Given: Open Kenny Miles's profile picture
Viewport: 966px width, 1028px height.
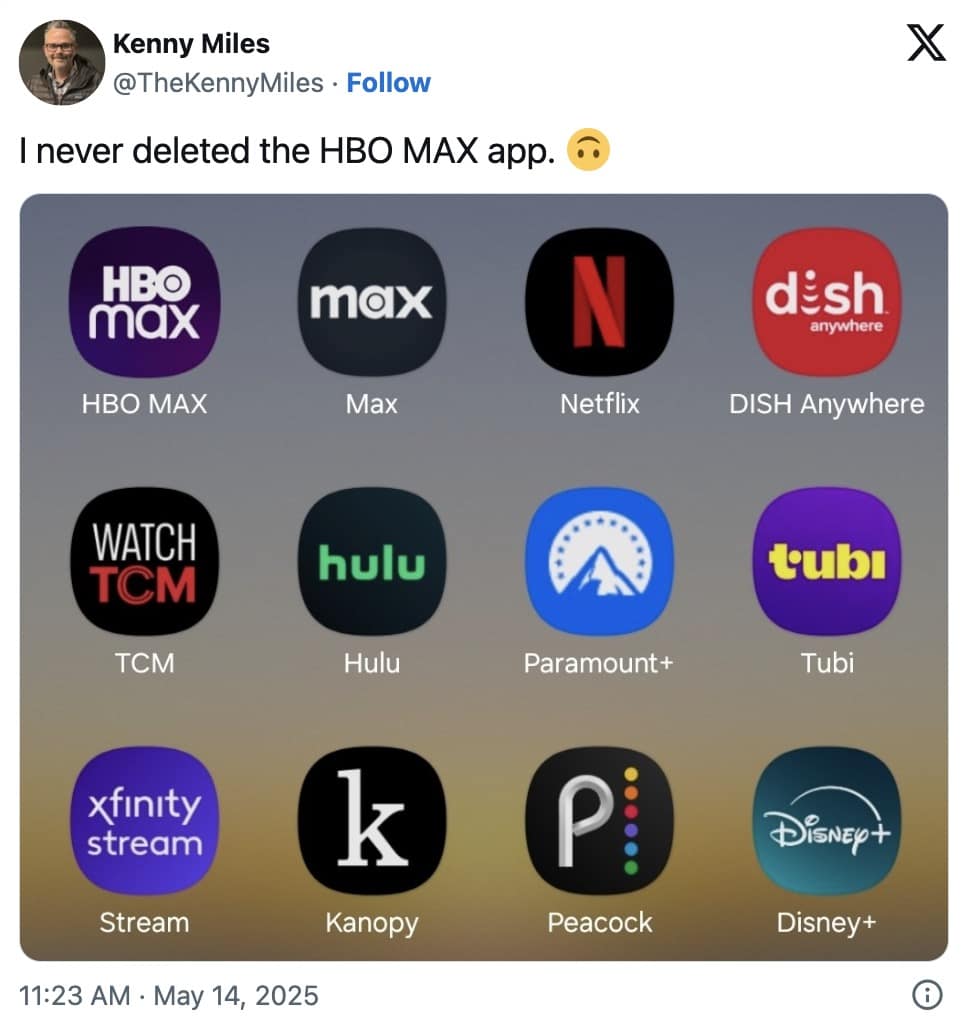Looking at the screenshot, I should tap(62, 62).
